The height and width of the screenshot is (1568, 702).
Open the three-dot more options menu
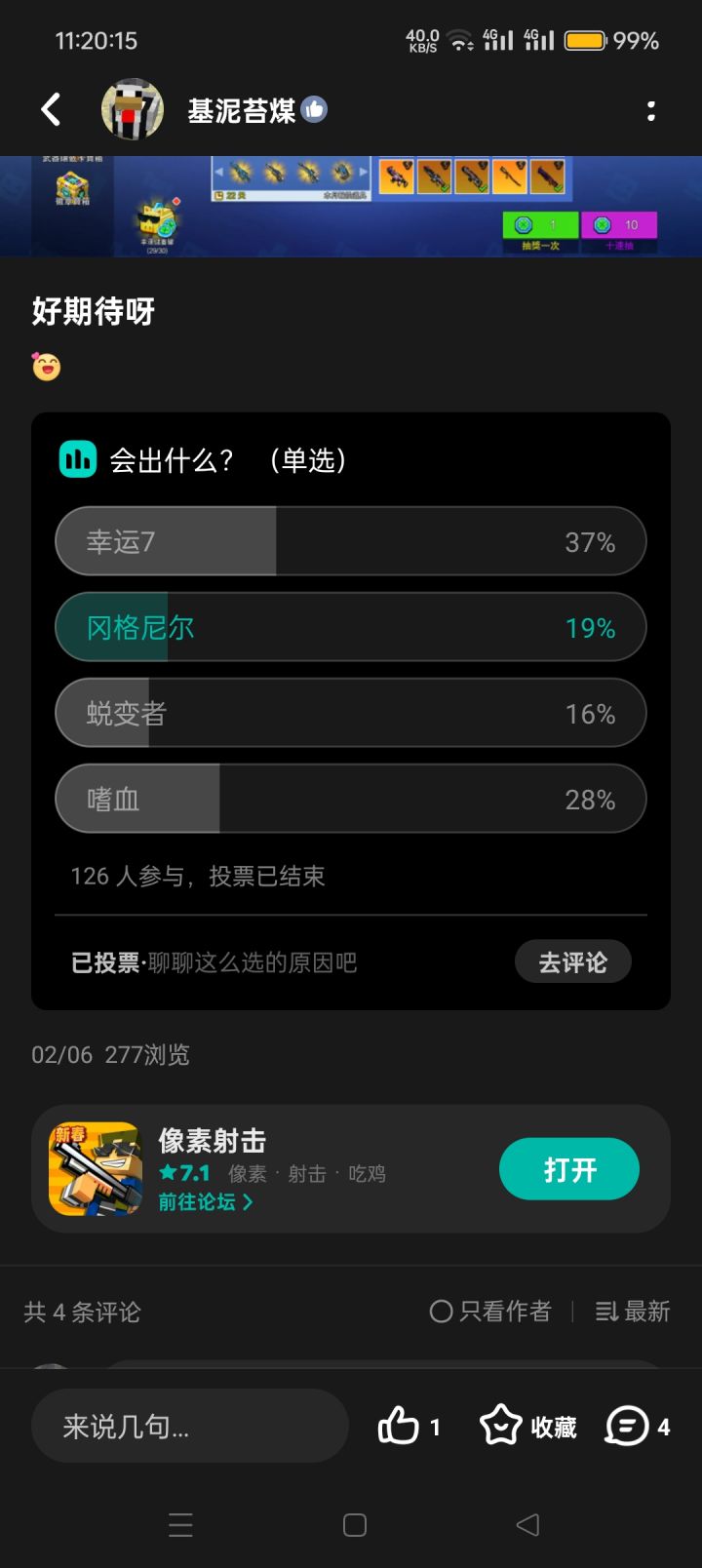click(x=650, y=111)
